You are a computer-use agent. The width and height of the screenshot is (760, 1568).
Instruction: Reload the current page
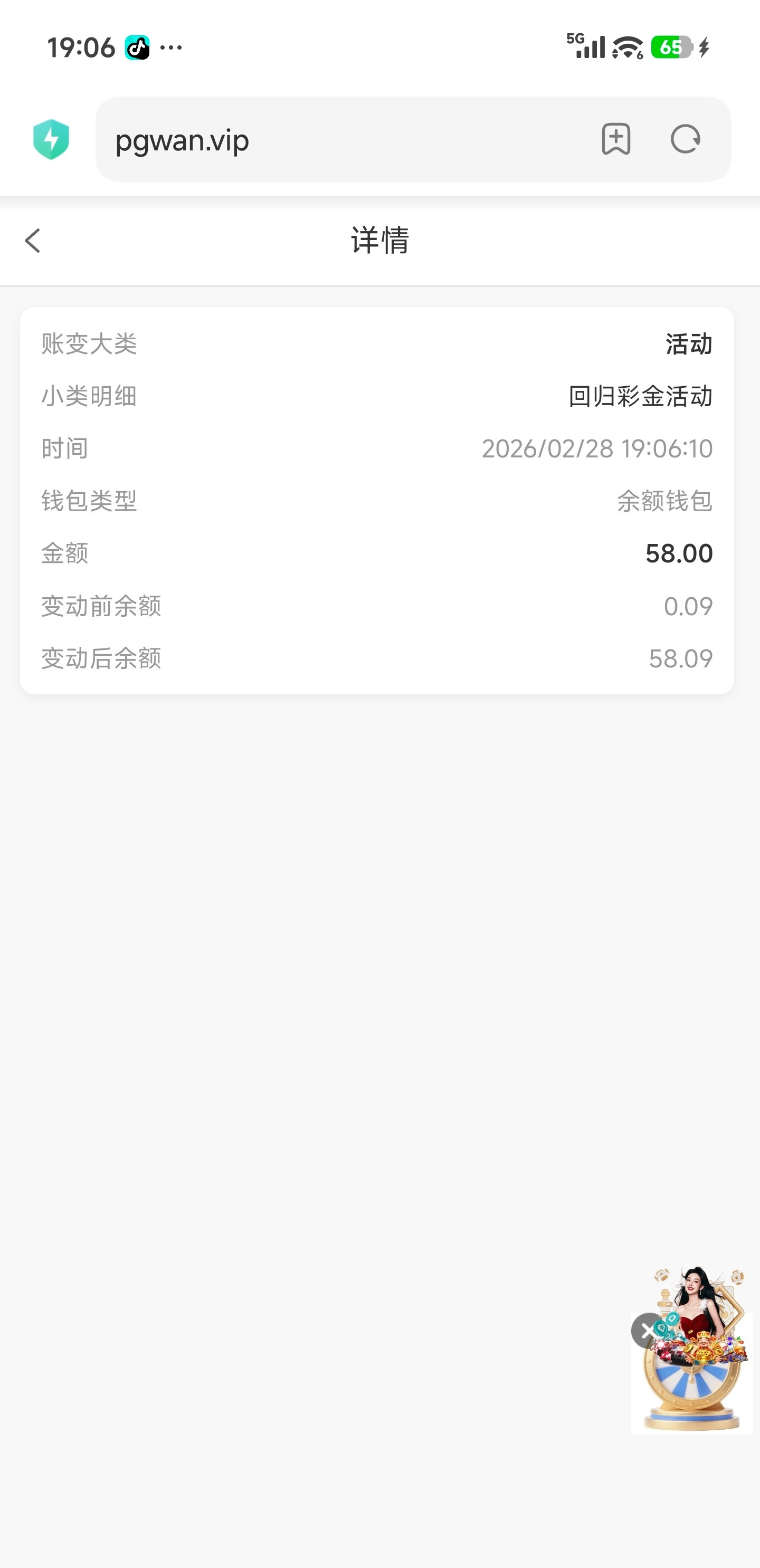coord(685,139)
